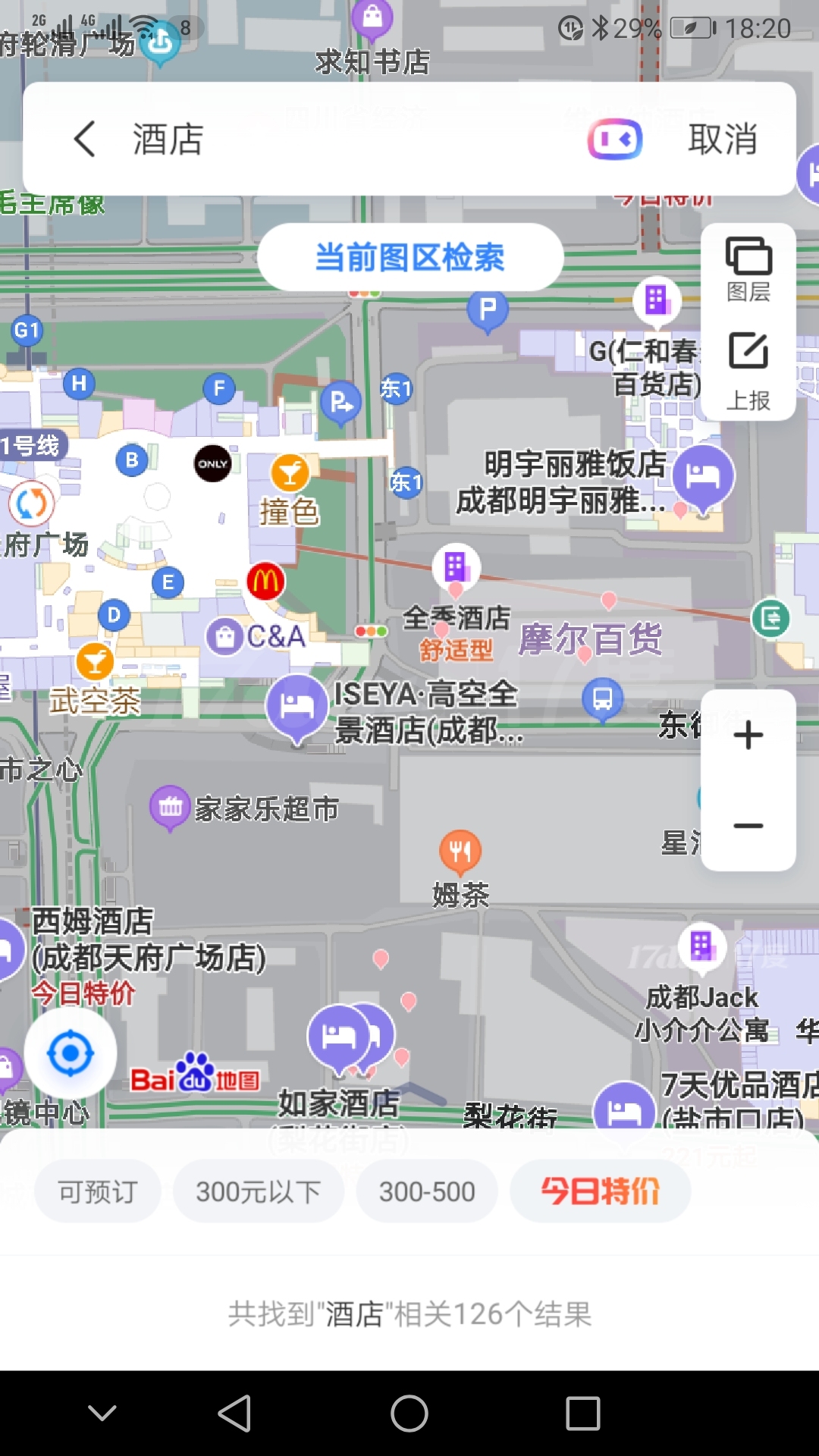The width and height of the screenshot is (819, 1456).
Task: Recenter map on my location
Action: point(71,1053)
